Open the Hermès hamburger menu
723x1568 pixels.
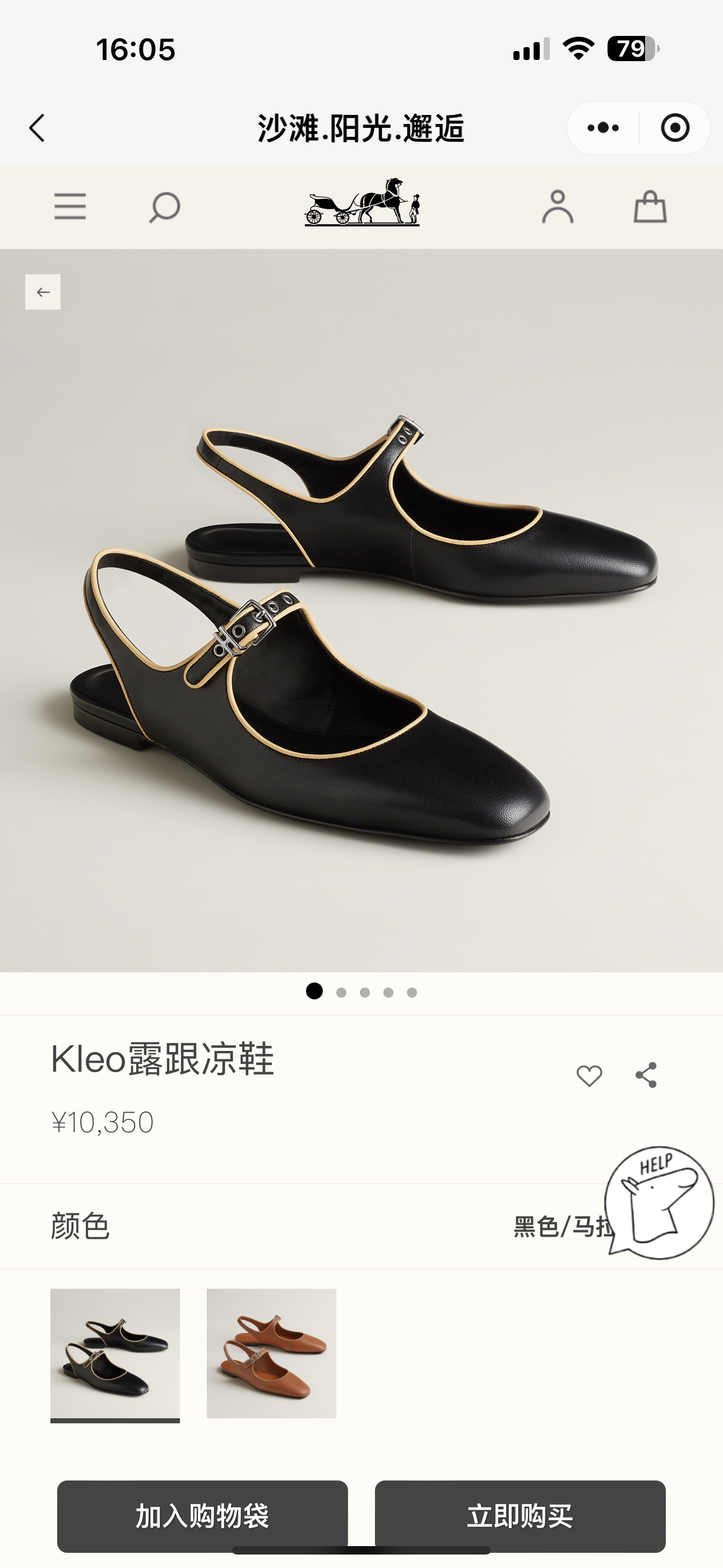[x=70, y=207]
